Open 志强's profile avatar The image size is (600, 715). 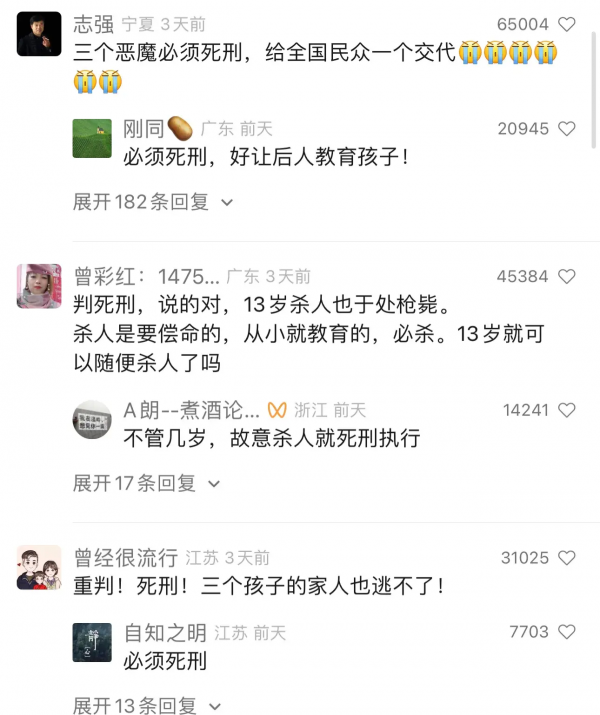(x=39, y=35)
